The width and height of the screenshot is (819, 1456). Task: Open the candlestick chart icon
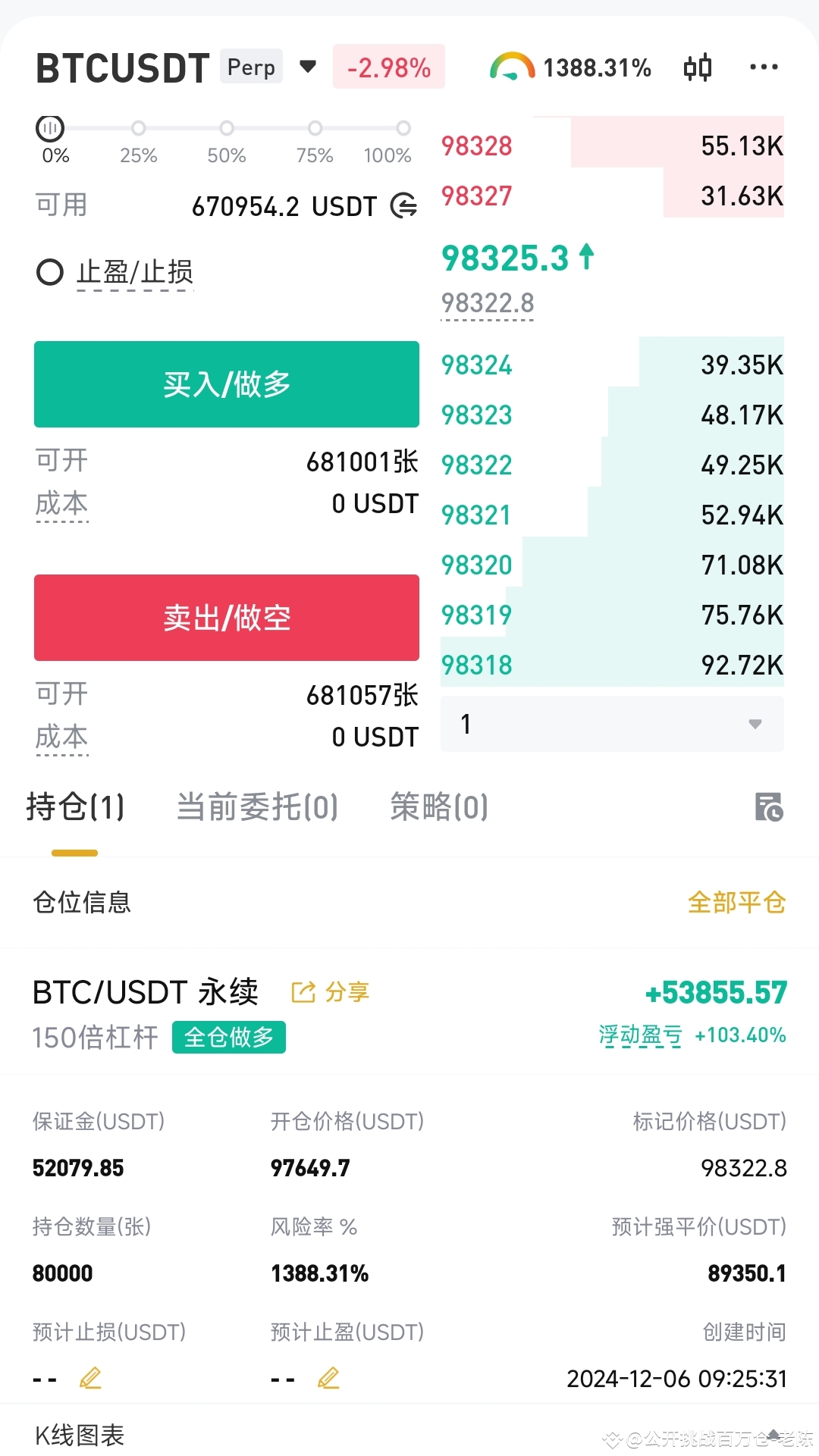click(698, 67)
